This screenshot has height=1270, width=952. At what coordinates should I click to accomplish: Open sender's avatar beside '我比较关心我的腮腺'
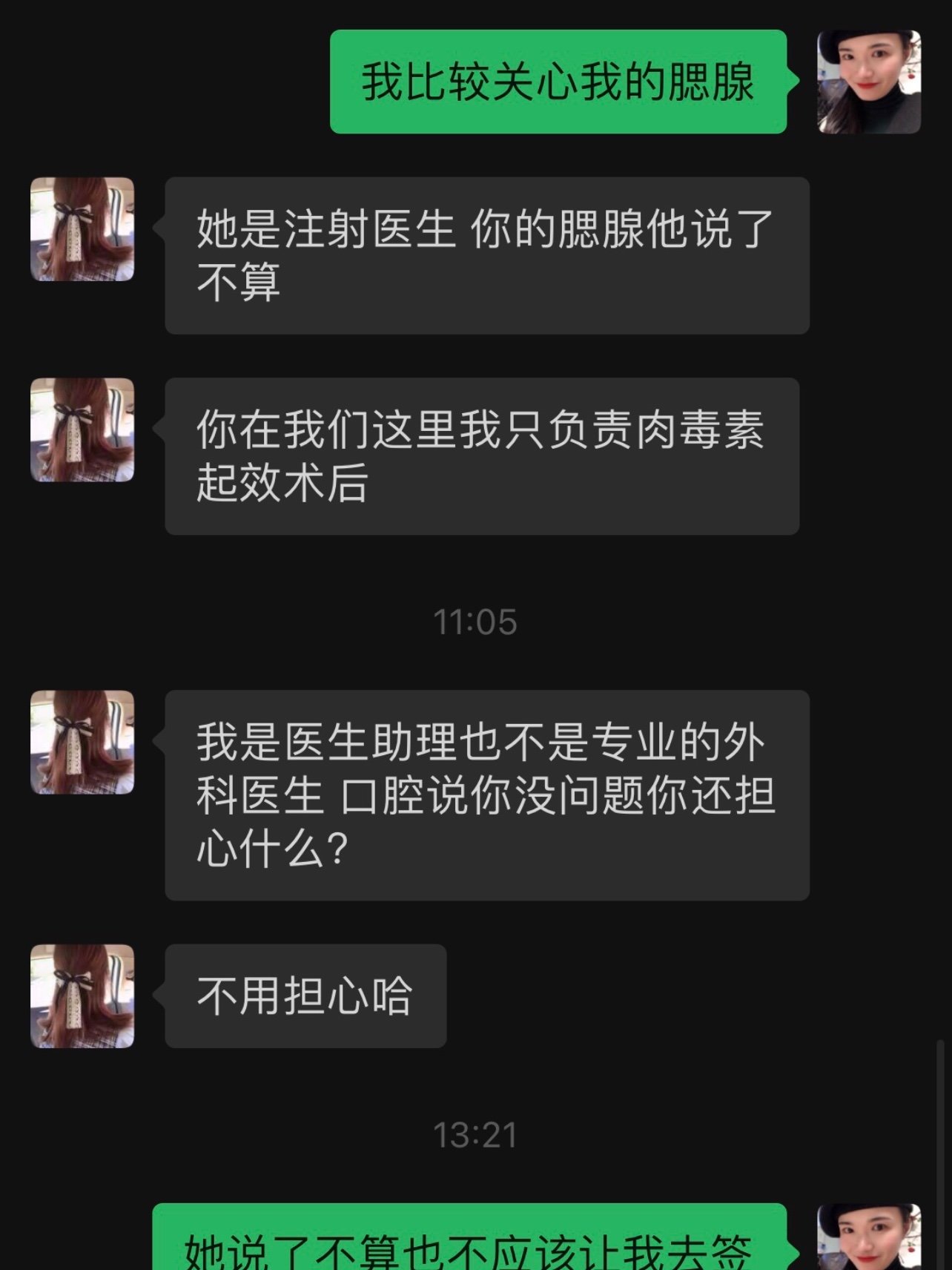[x=868, y=82]
